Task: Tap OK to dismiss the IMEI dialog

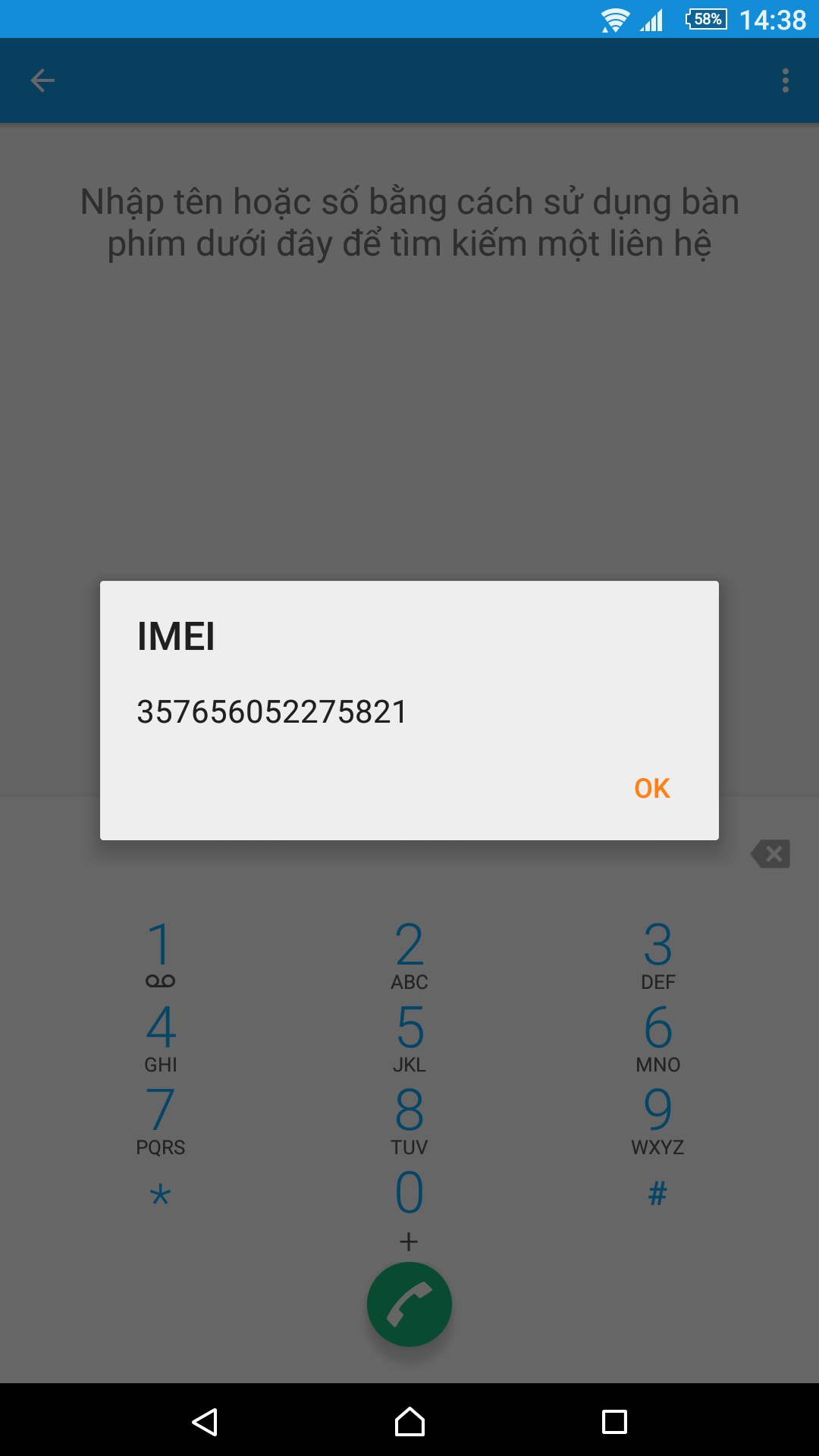Action: 651,788
